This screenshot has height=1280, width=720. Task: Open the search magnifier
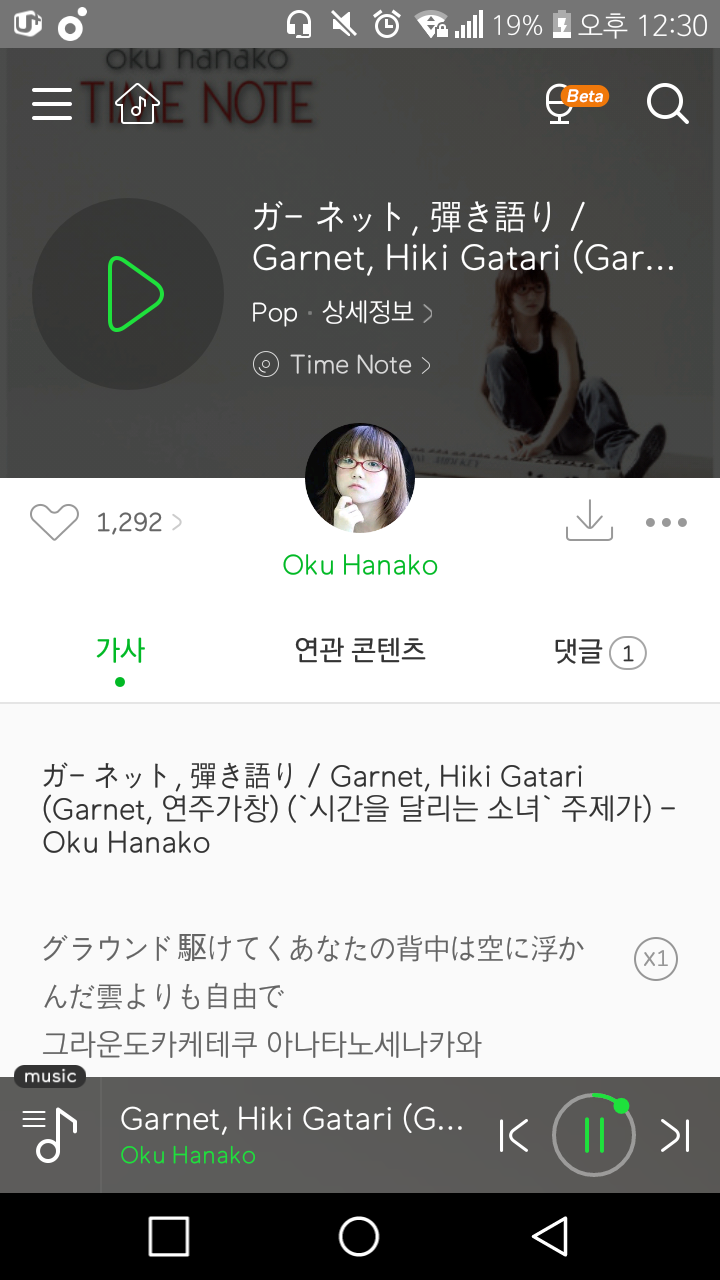click(667, 104)
